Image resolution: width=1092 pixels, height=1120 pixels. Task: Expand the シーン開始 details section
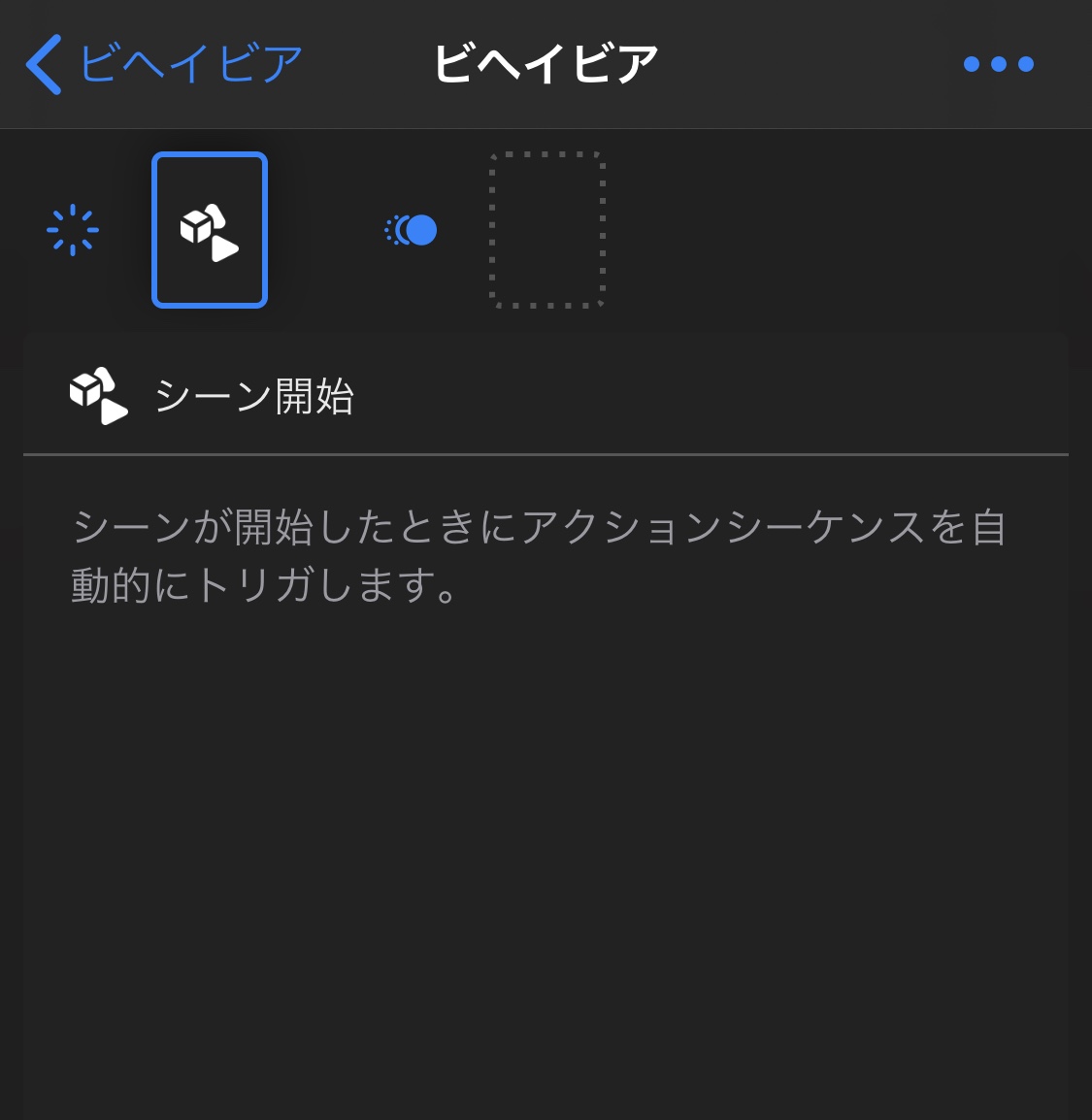pyautogui.click(x=254, y=393)
